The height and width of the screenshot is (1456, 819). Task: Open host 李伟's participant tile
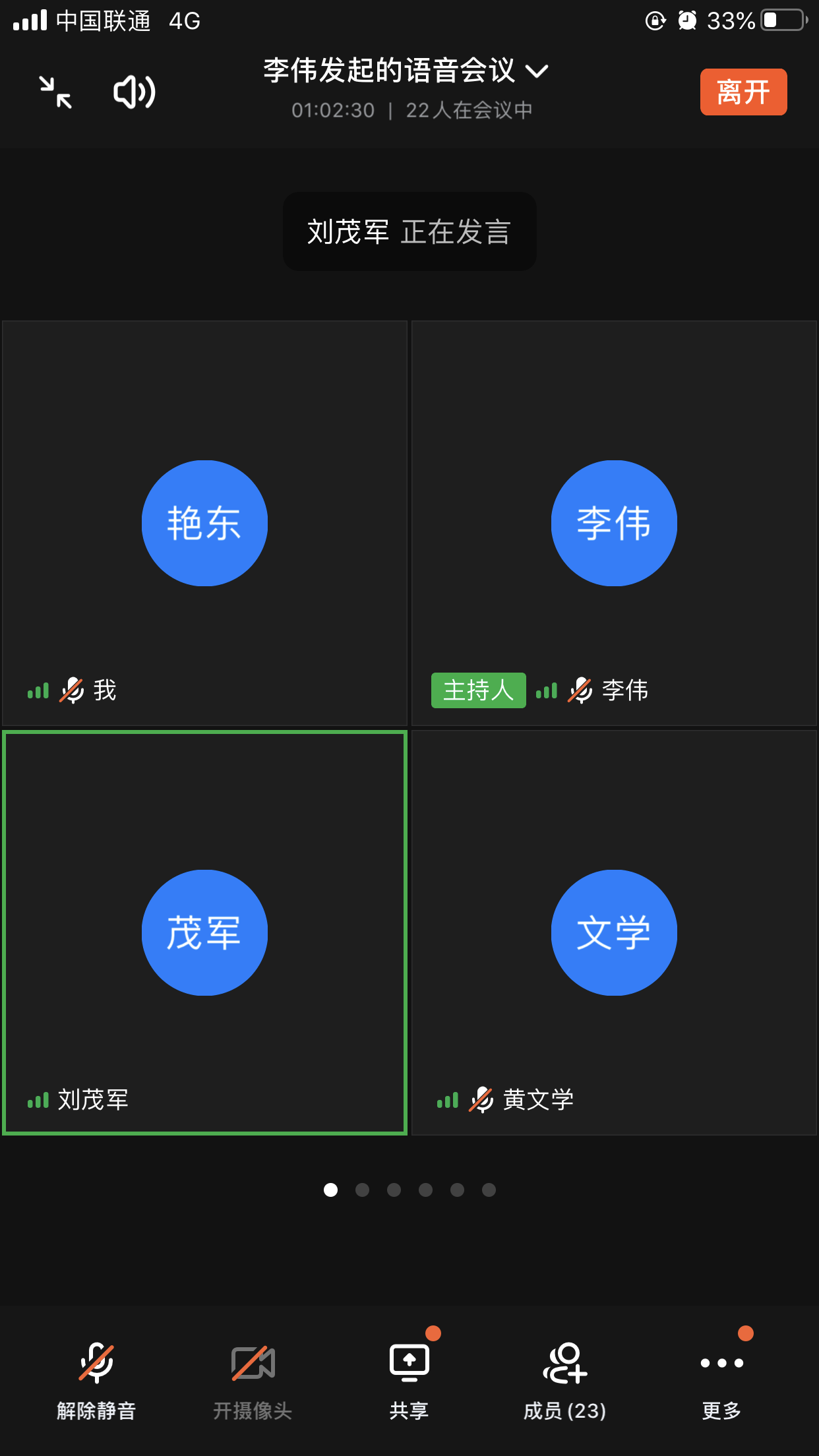click(614, 523)
